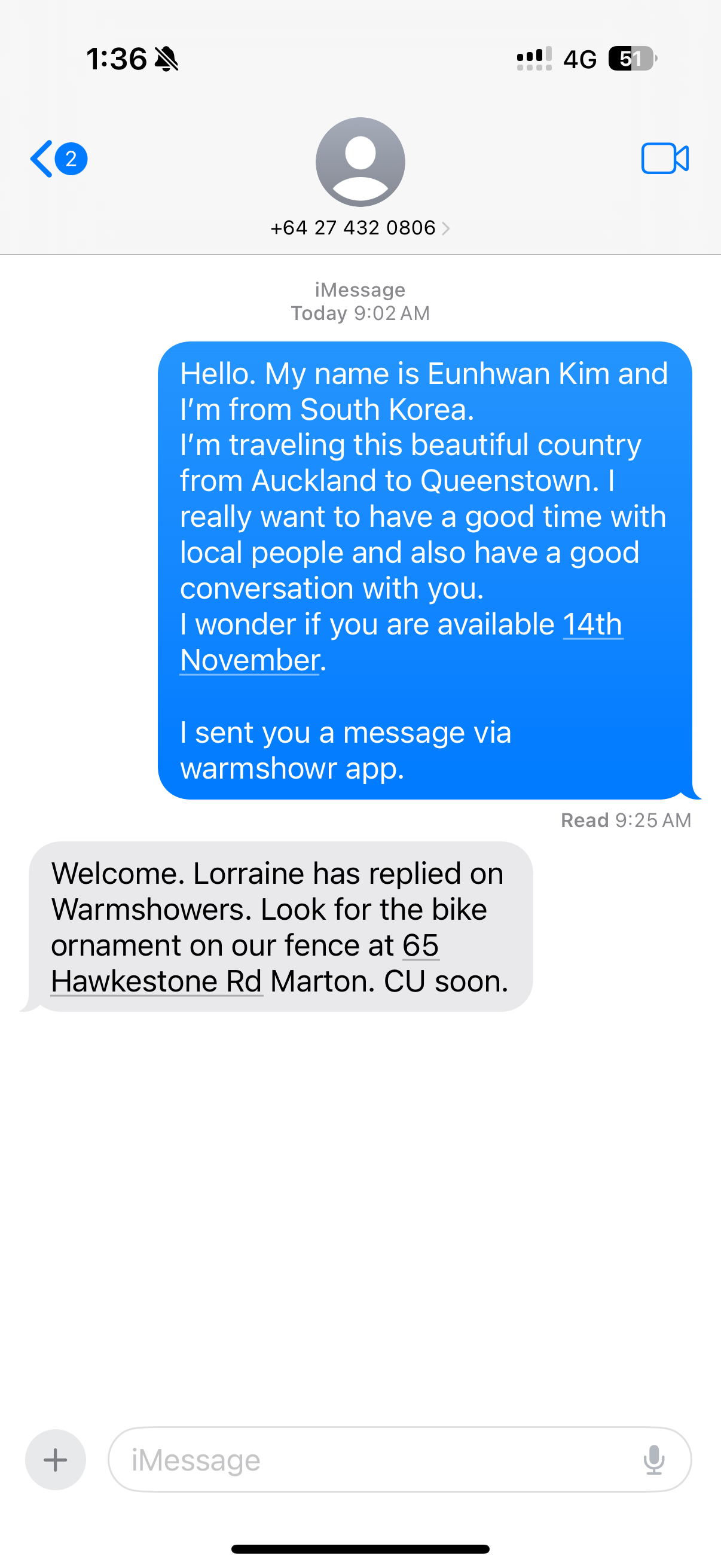Record an audio message with the microphone
721x1568 pixels.
click(654, 1460)
